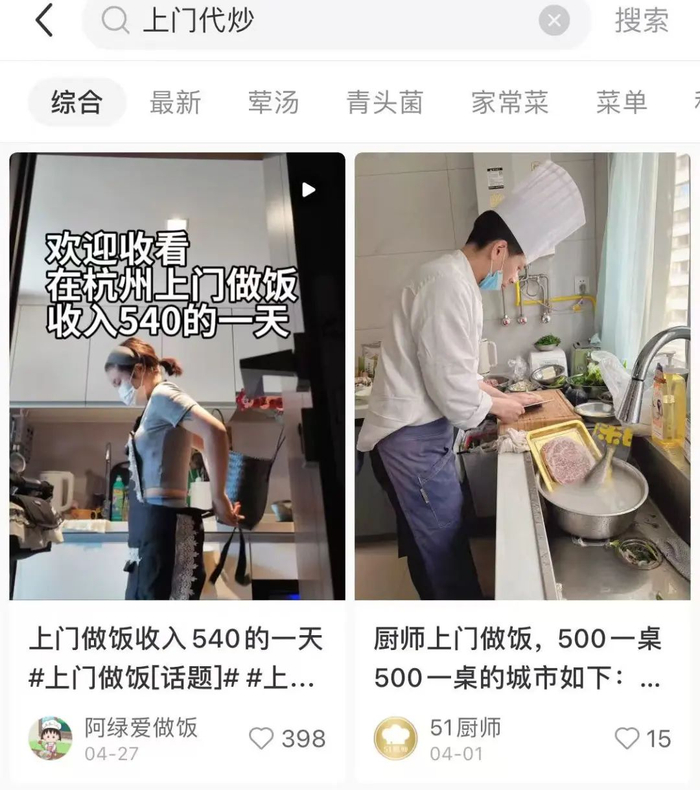View 51厨师's profile

(396, 739)
